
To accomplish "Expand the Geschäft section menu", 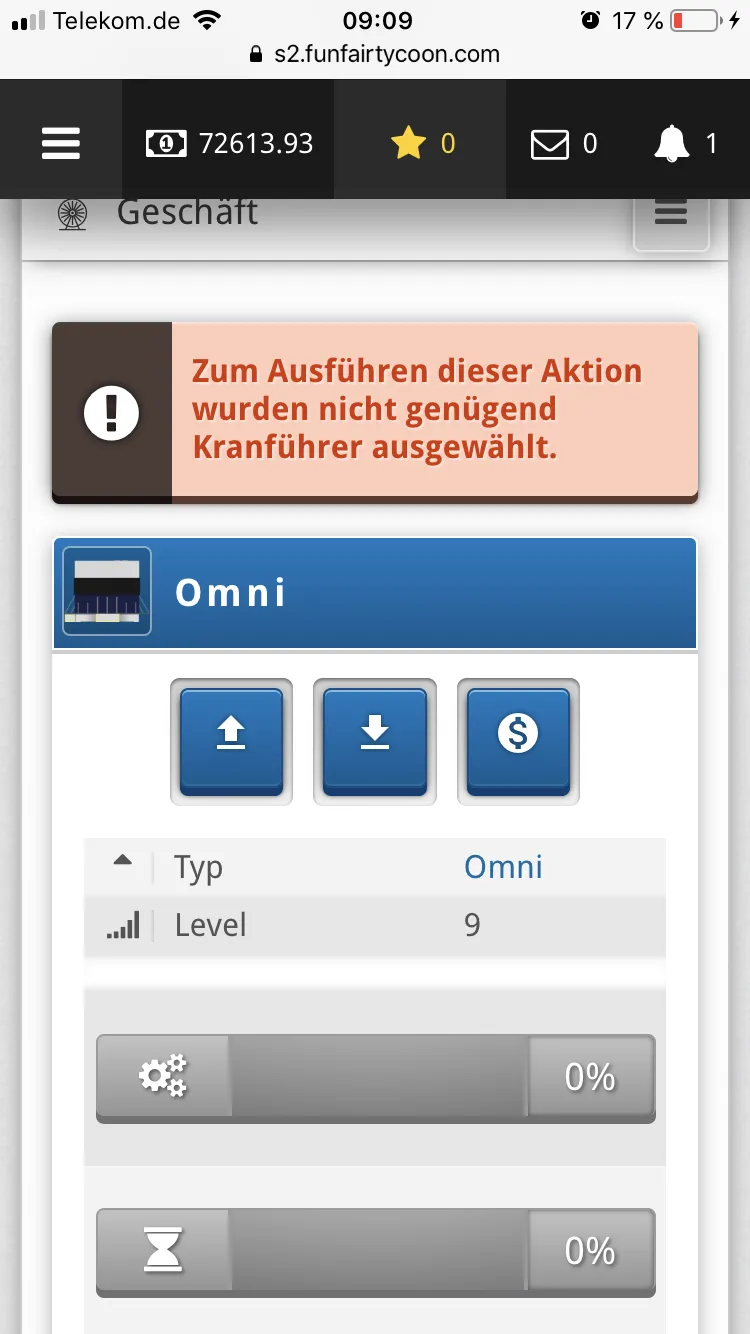I will coord(671,215).
